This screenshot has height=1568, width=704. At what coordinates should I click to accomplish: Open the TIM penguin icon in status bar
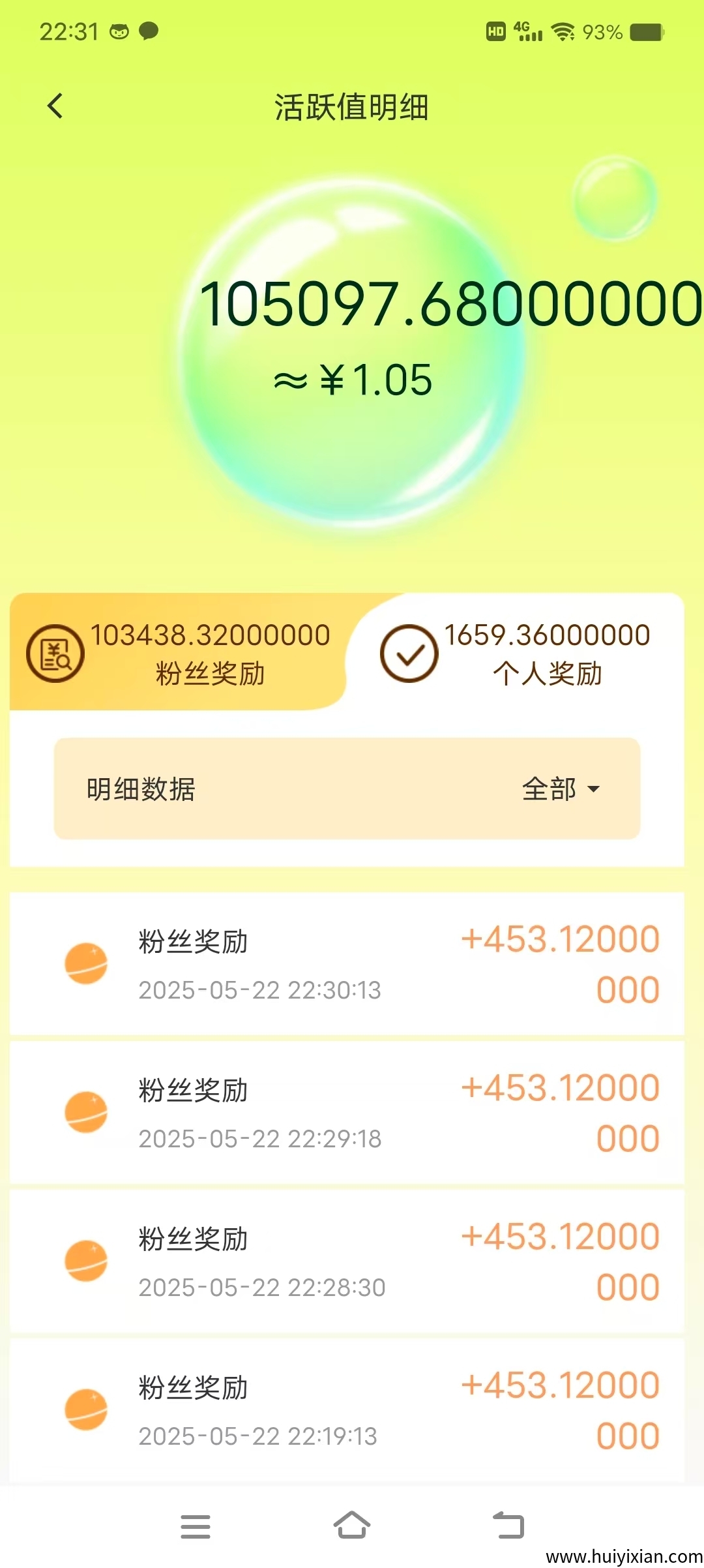click(119, 30)
